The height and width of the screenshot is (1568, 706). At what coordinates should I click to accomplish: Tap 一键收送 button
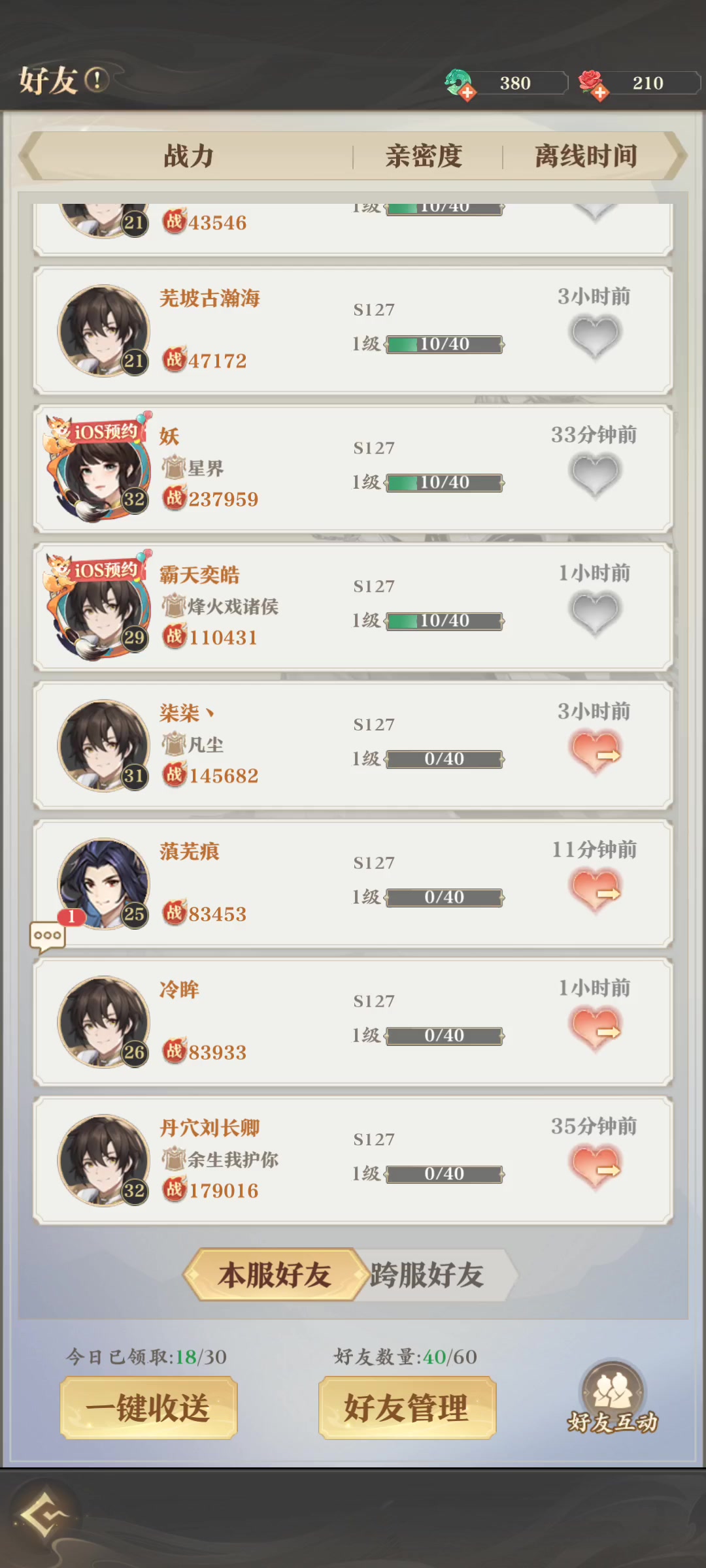pyautogui.click(x=148, y=1408)
